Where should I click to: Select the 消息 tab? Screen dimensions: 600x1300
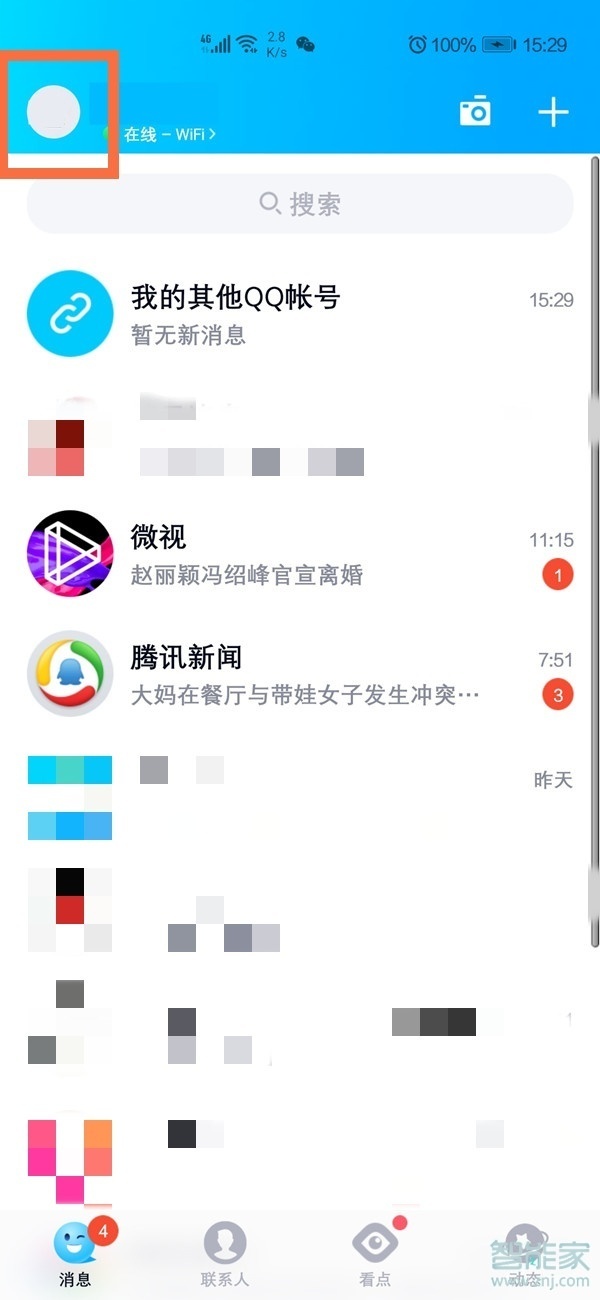click(x=75, y=1254)
